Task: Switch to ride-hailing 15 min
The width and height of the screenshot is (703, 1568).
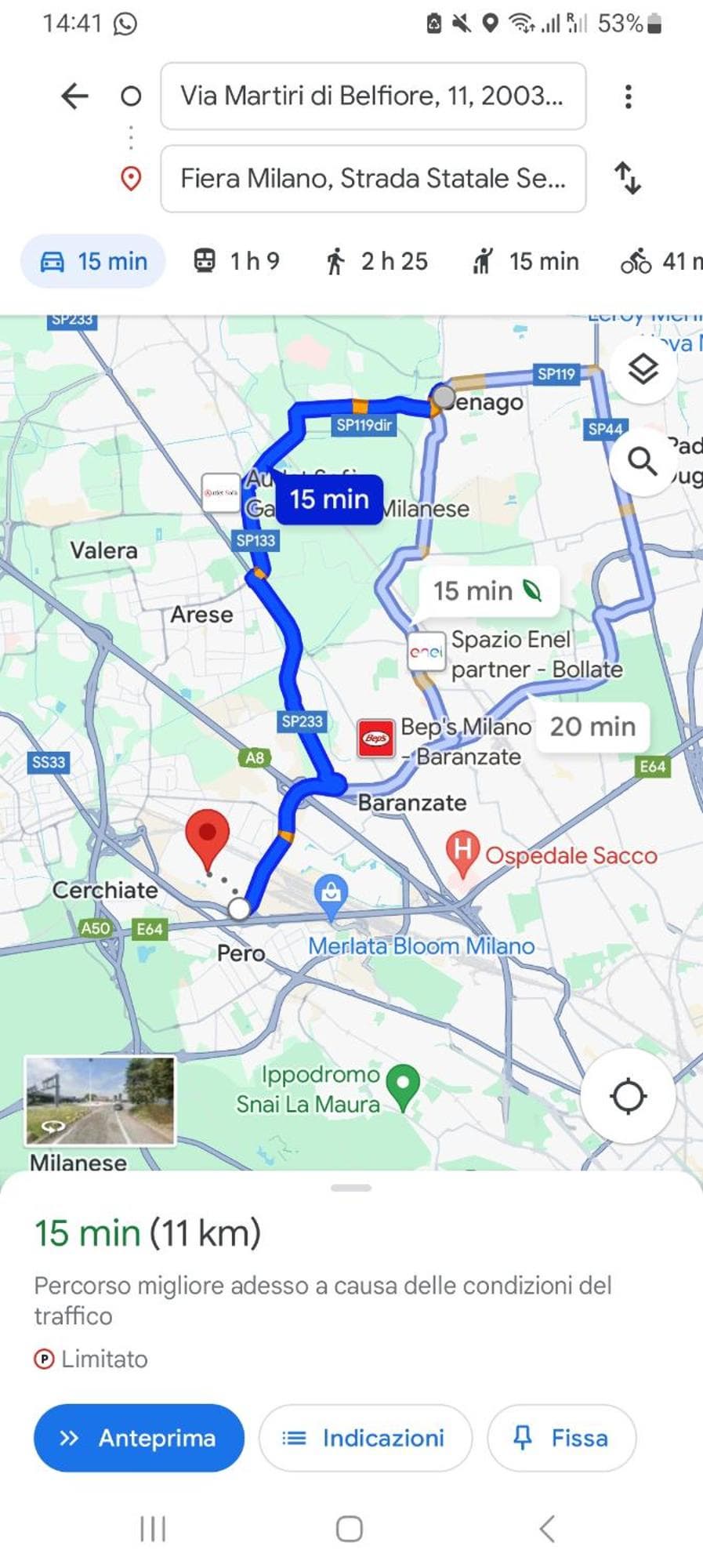Action: pos(525,261)
